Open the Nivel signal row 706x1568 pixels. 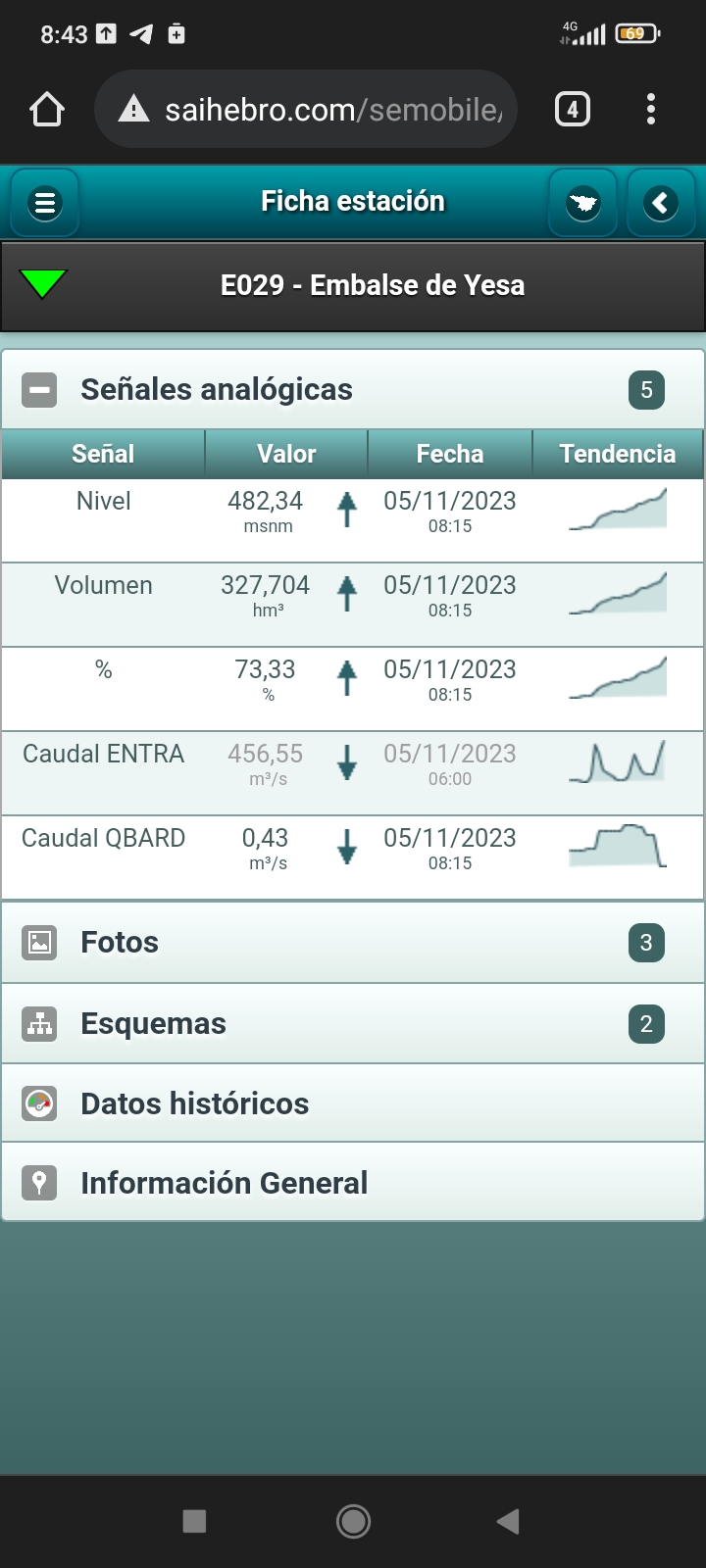(353, 520)
